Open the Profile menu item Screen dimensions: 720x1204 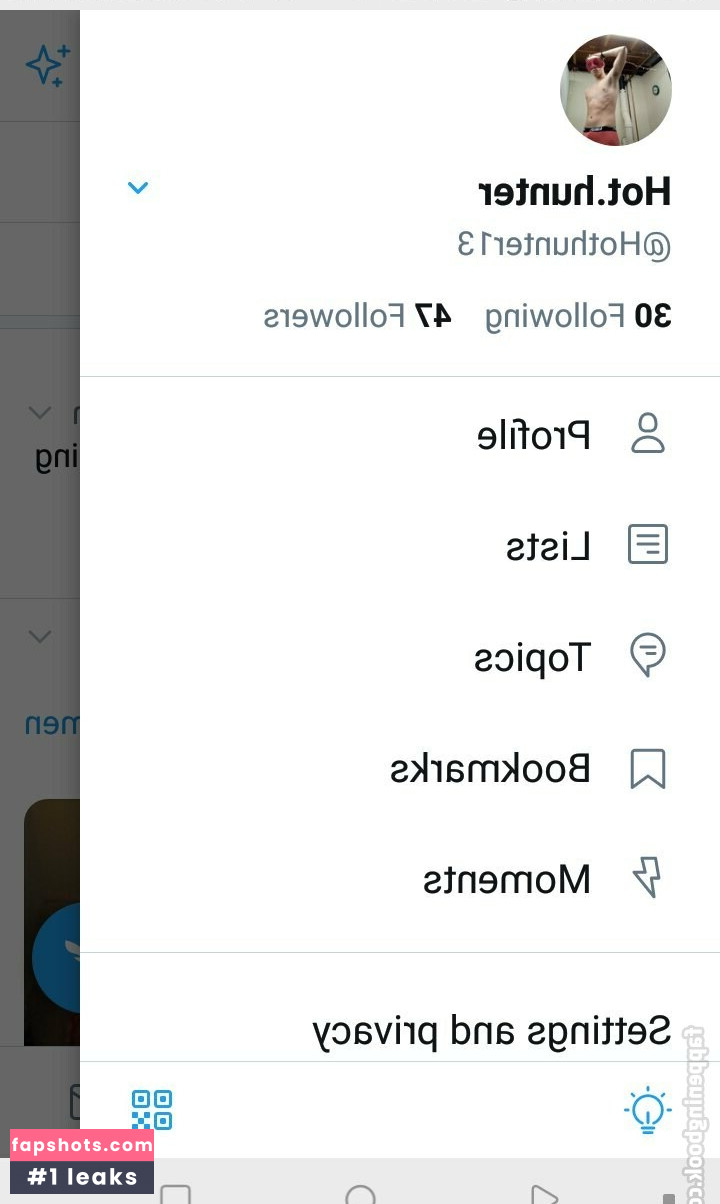570,435
